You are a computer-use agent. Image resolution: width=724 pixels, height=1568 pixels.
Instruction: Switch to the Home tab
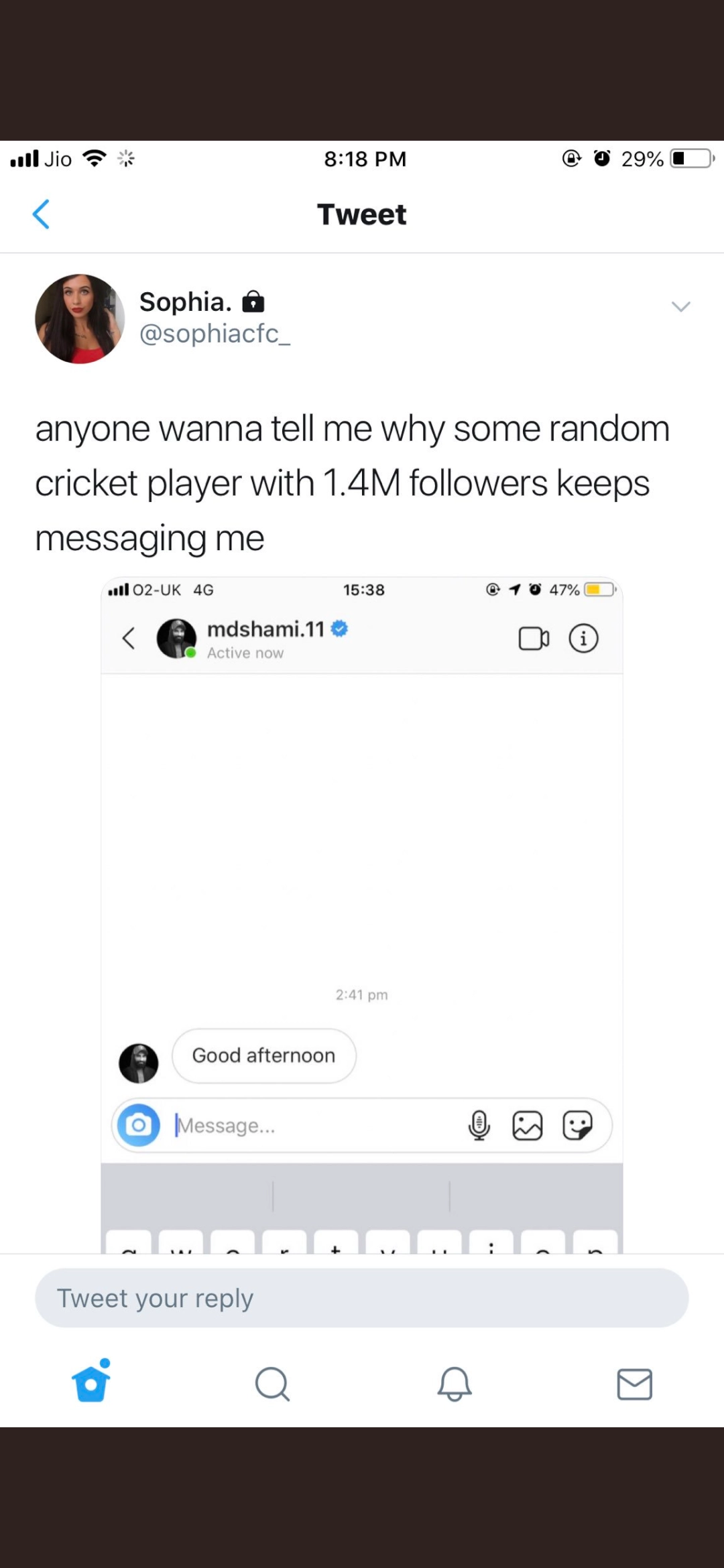(91, 1384)
